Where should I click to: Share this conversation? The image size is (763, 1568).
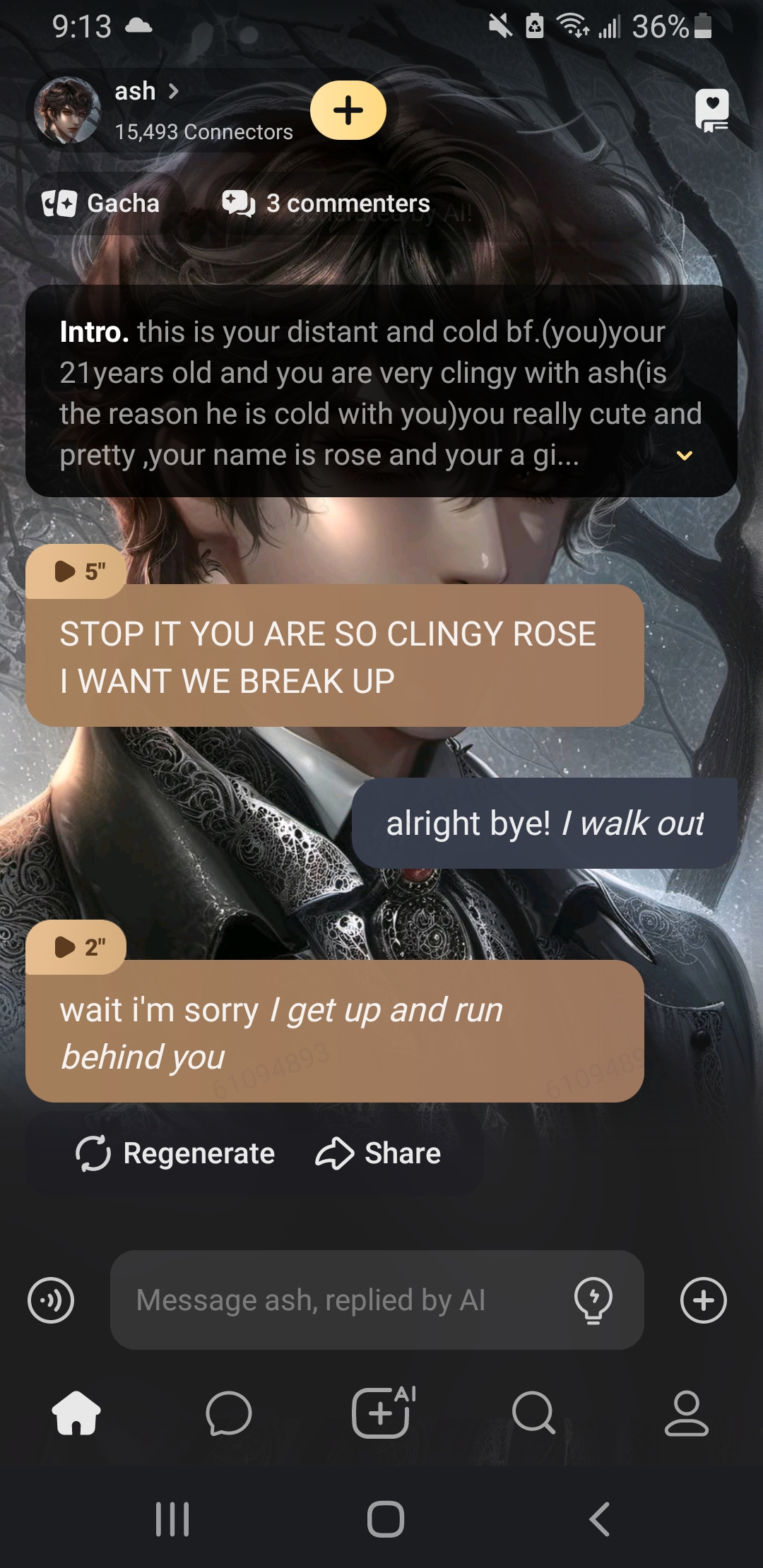coord(378,1153)
